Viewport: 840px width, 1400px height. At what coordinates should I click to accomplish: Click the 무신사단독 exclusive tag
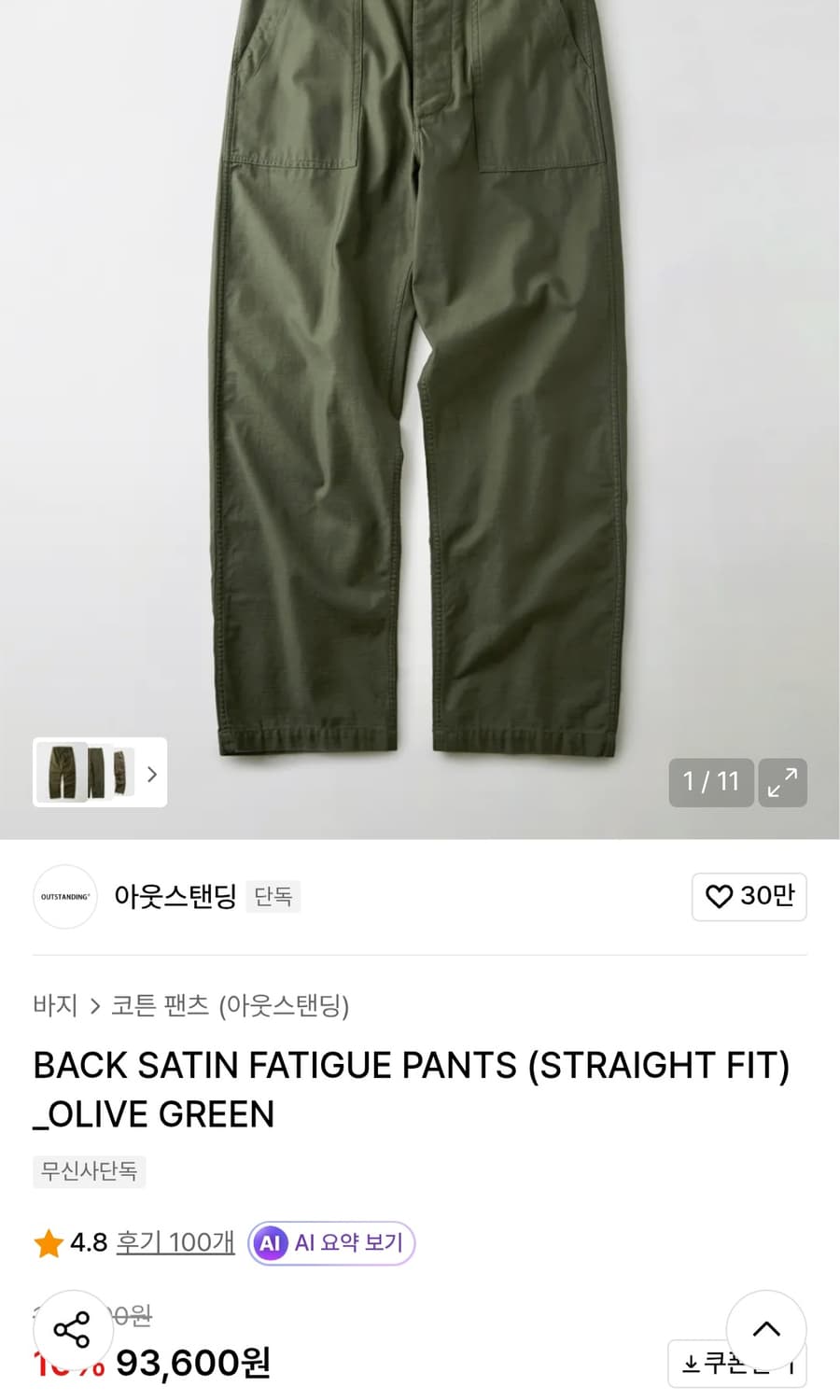(x=89, y=1171)
